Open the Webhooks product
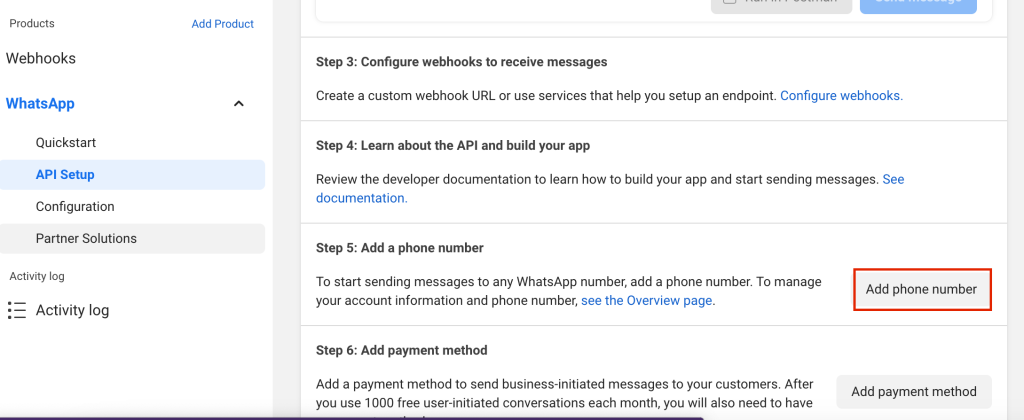Image resolution: width=1024 pixels, height=420 pixels. 41,58
